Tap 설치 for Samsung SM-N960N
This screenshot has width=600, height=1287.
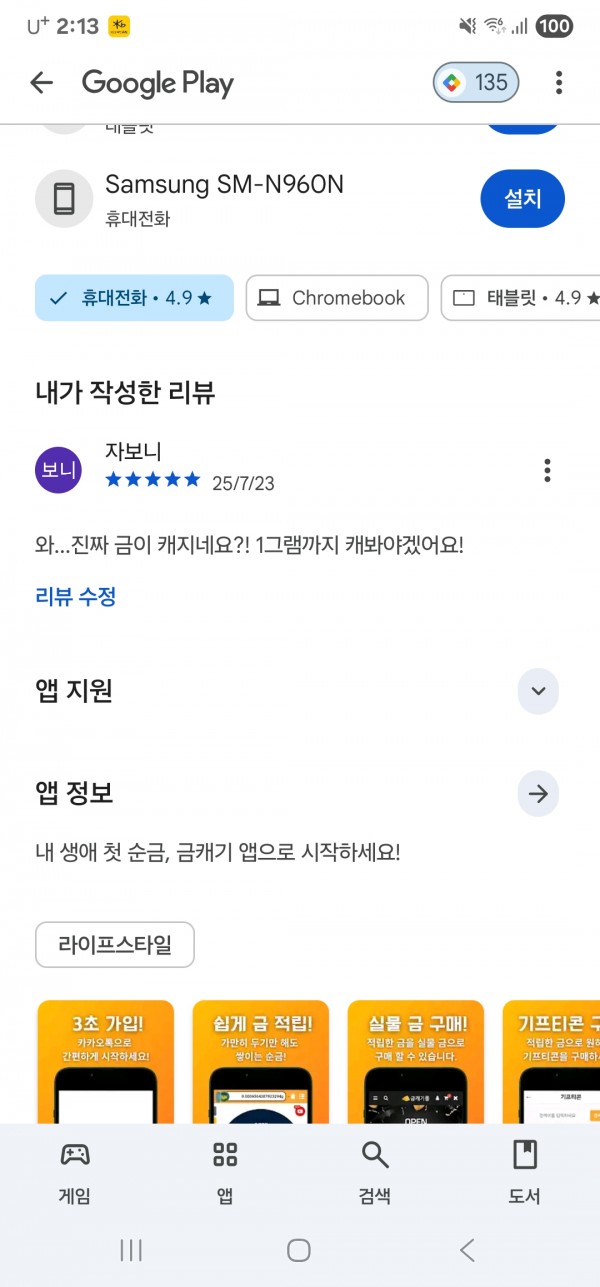point(522,199)
